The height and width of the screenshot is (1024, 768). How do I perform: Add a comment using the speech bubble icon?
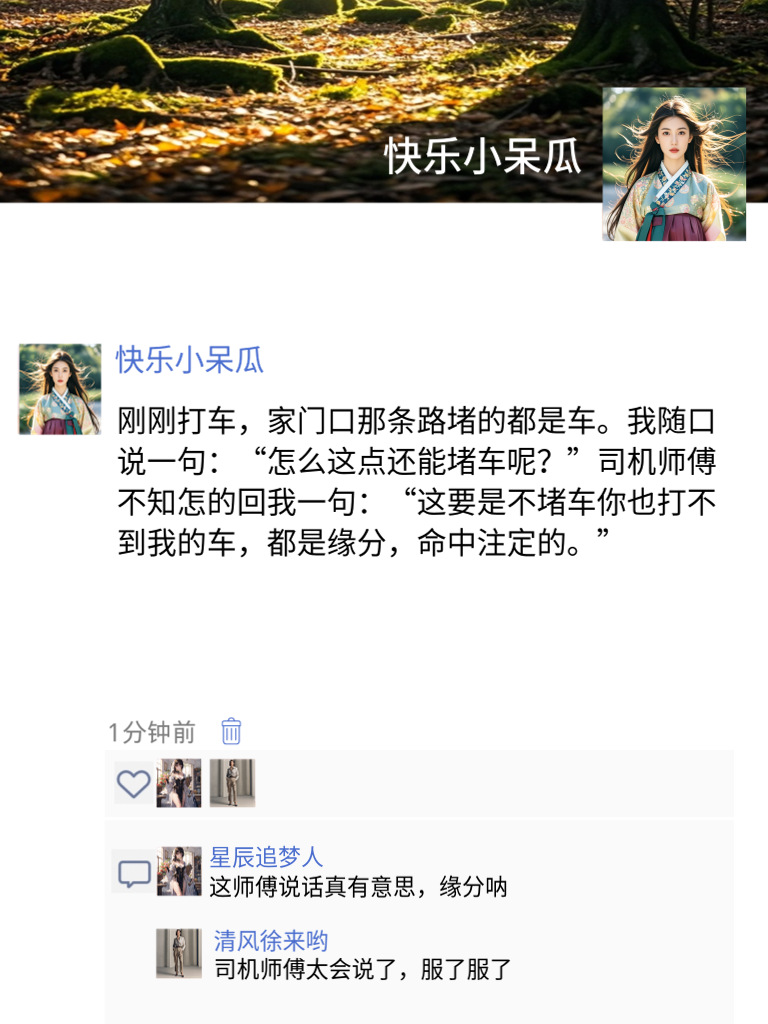point(134,874)
